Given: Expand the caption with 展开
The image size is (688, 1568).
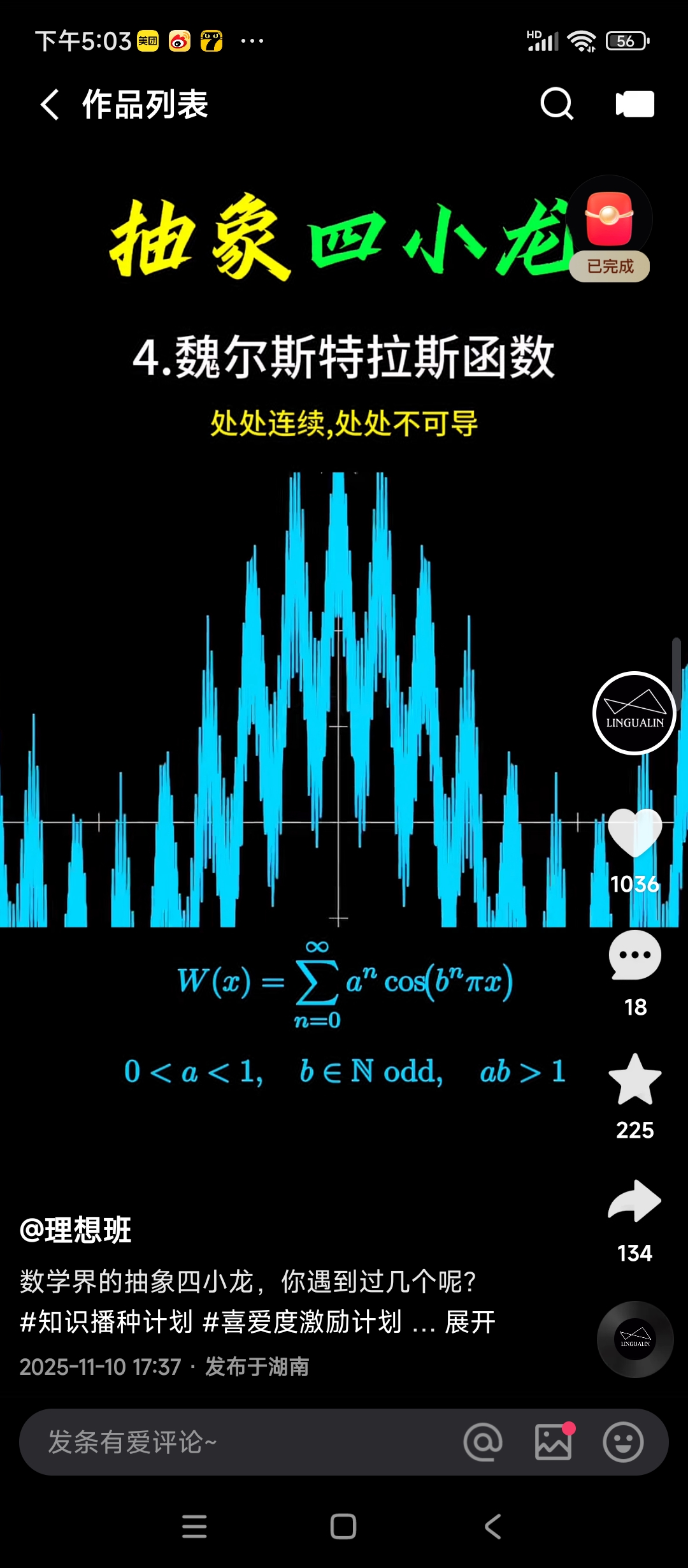Looking at the screenshot, I should coord(470,1322).
